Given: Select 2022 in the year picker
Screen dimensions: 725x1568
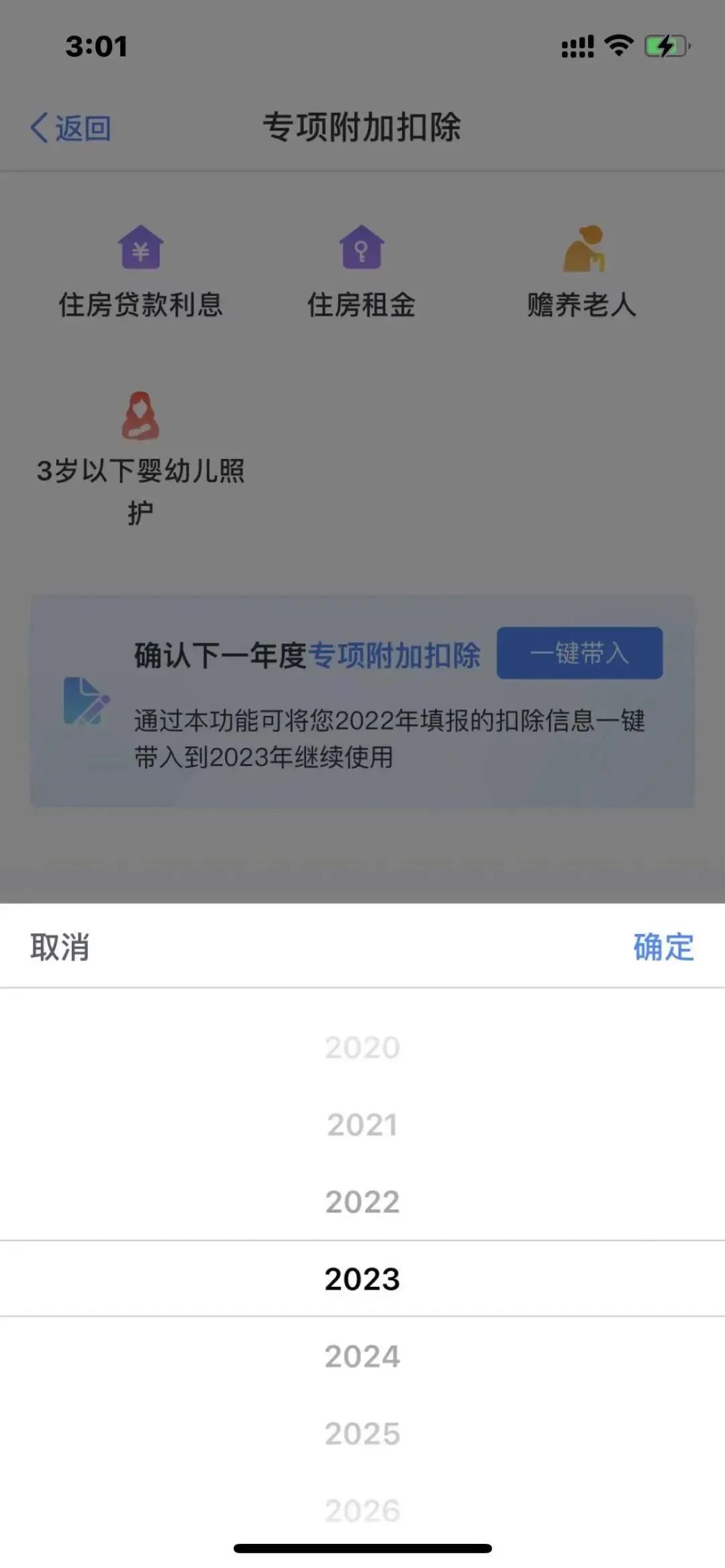Looking at the screenshot, I should [x=362, y=1202].
